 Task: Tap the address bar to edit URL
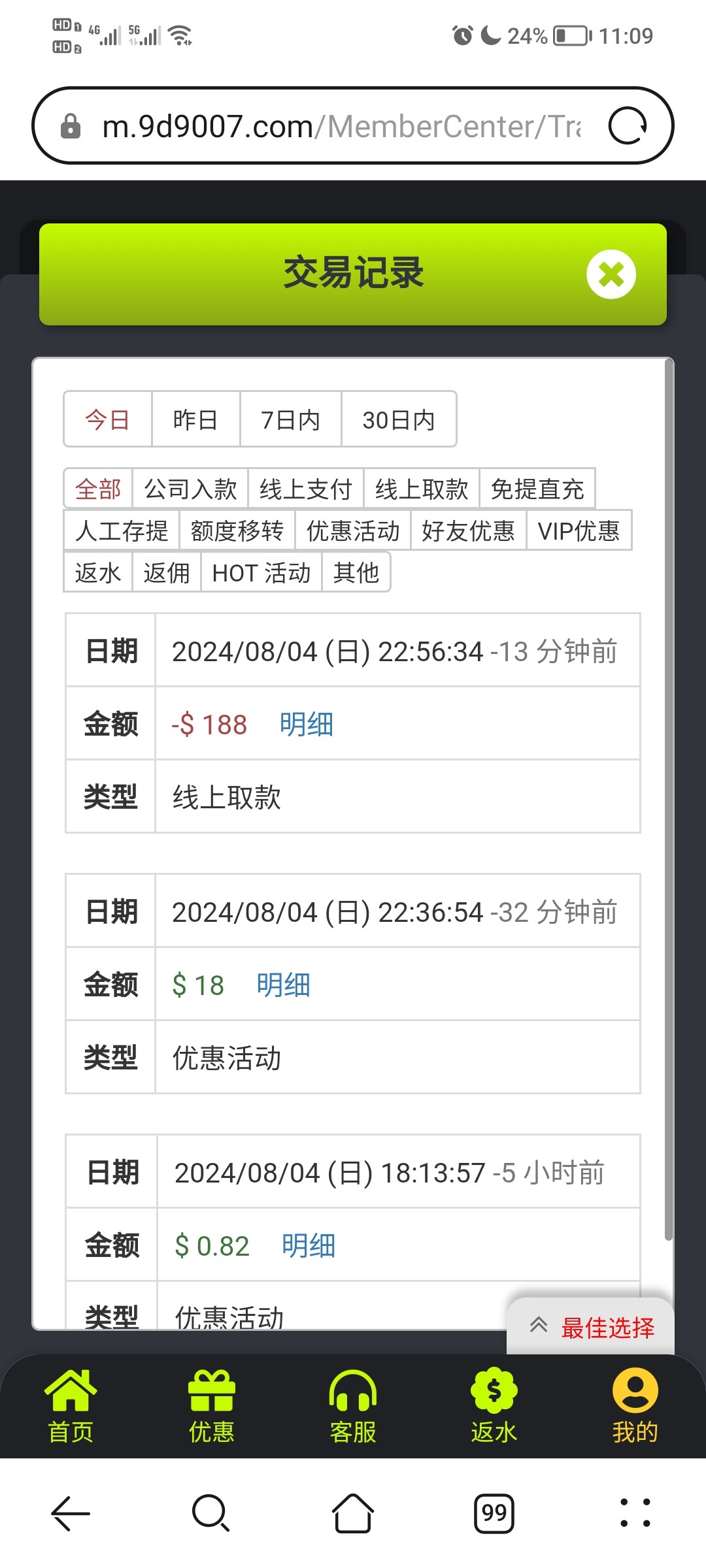[x=340, y=125]
